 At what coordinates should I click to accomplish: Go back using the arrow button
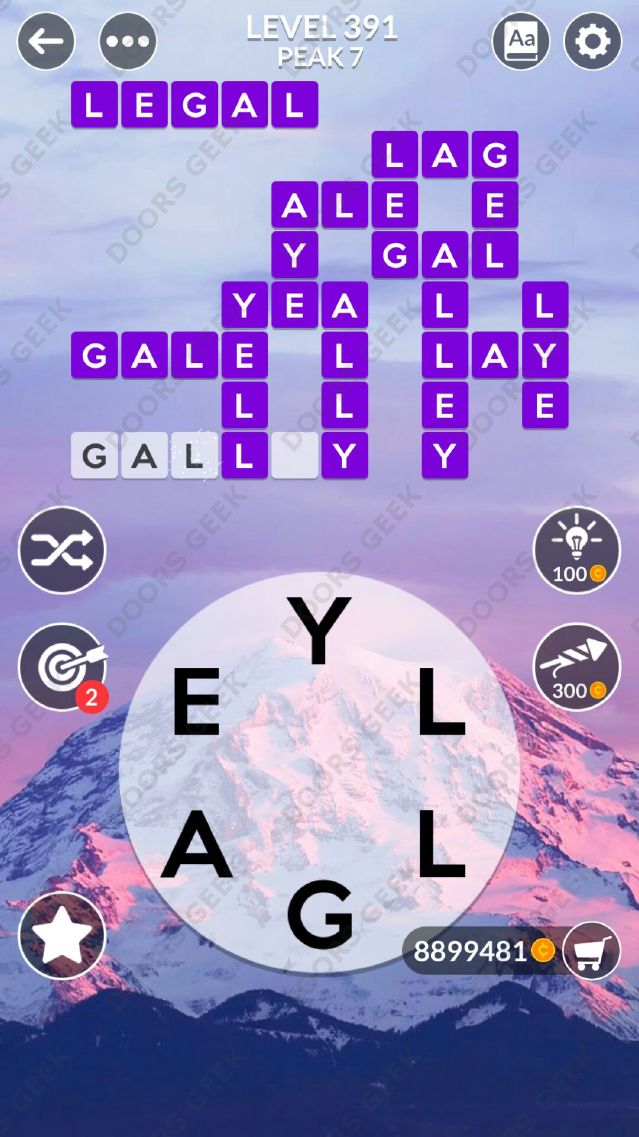point(46,41)
